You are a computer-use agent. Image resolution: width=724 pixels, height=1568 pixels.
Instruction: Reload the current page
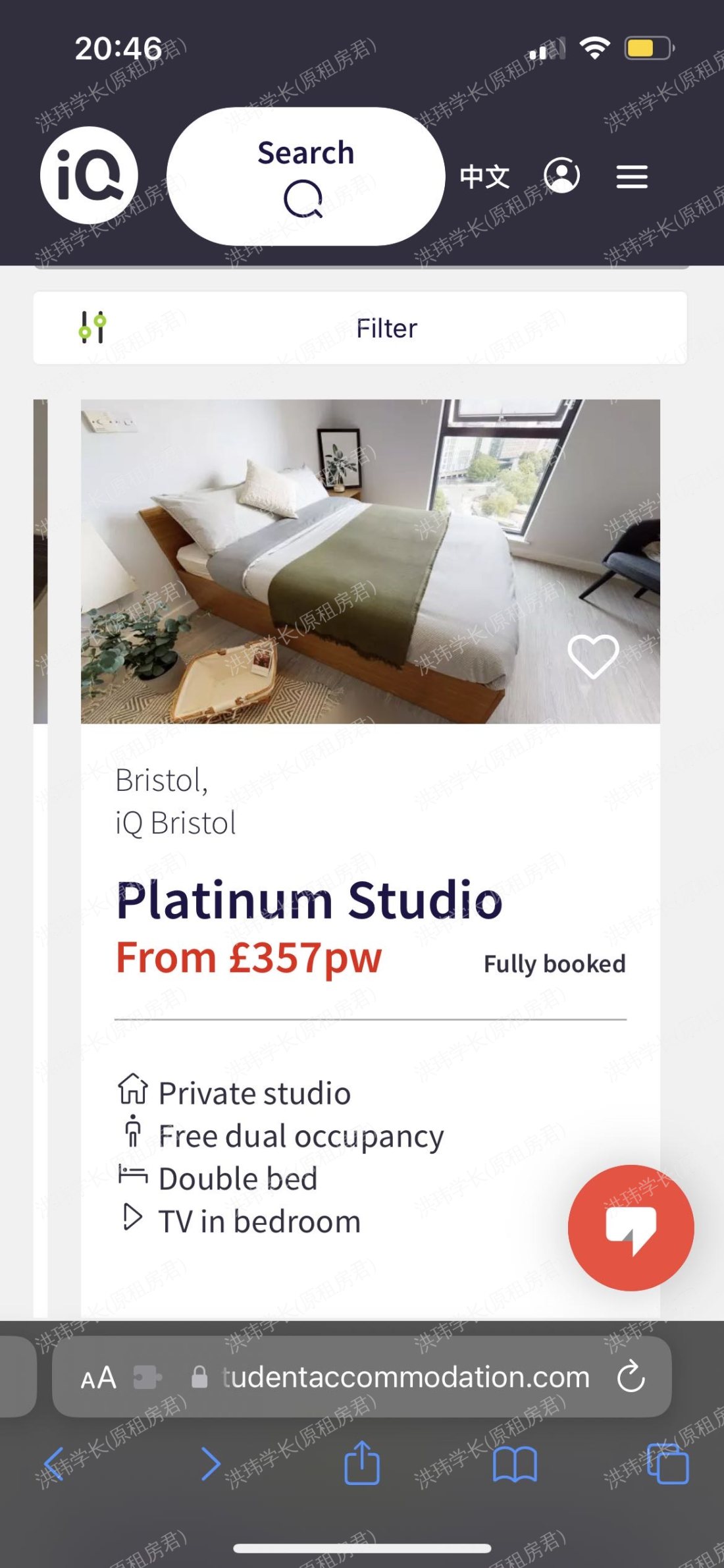(x=631, y=1378)
